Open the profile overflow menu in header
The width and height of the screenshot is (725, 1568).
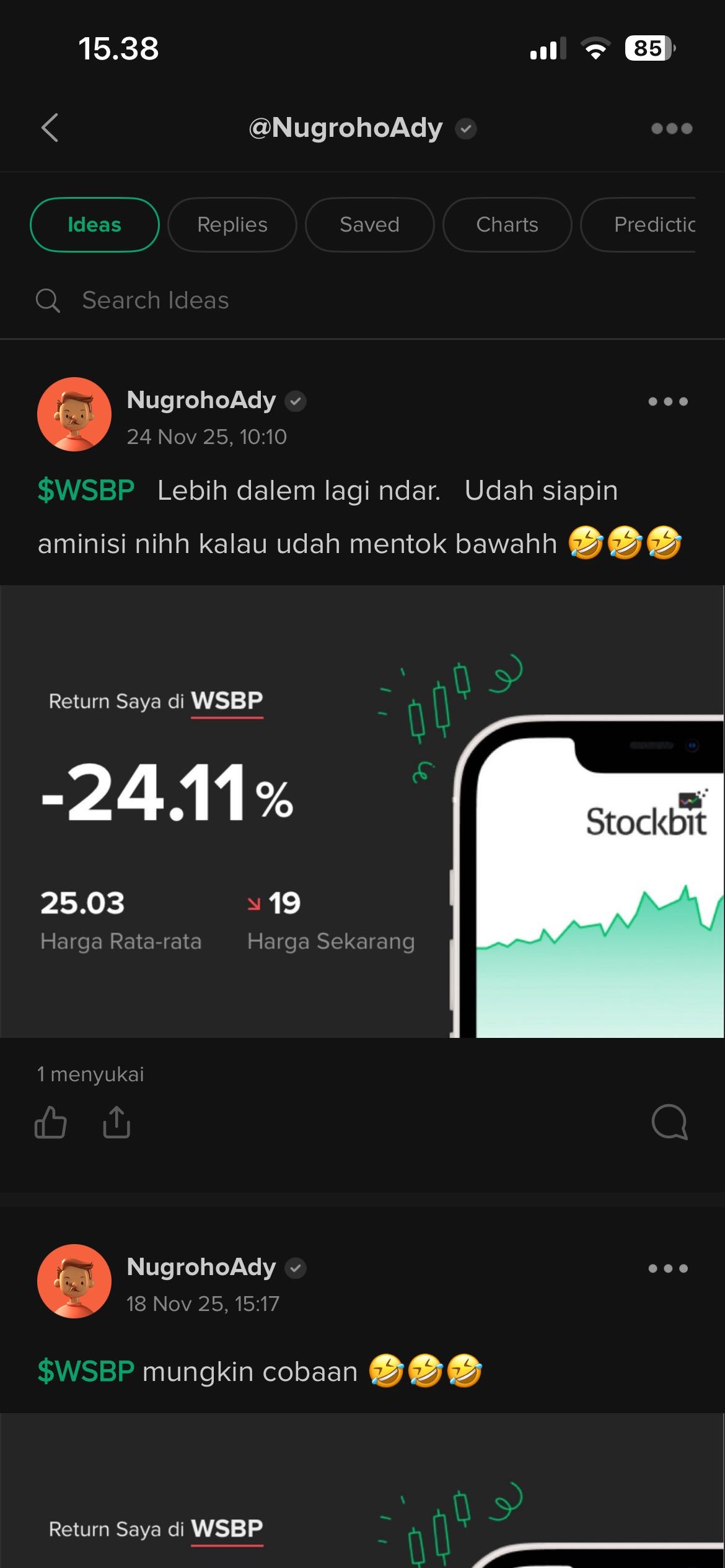click(x=671, y=128)
